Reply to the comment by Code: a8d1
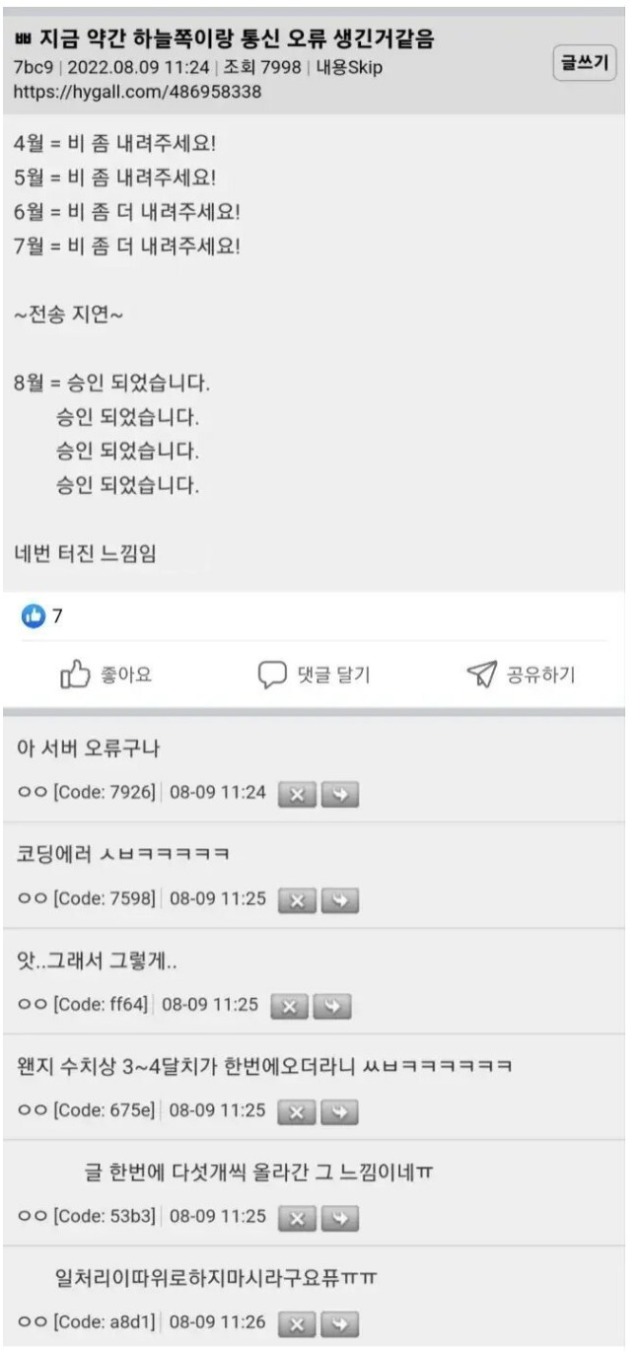Image resolution: width=640 pixels, height=1362 pixels. click(339, 1323)
